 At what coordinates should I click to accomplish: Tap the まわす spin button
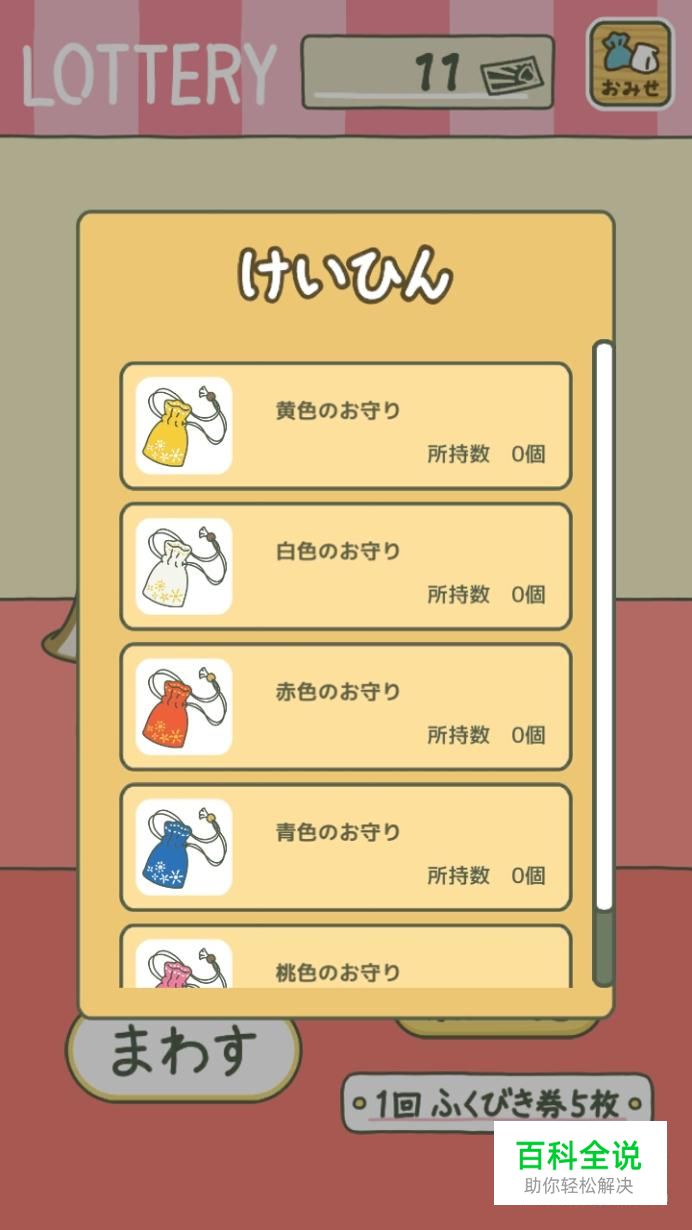[x=183, y=1050]
